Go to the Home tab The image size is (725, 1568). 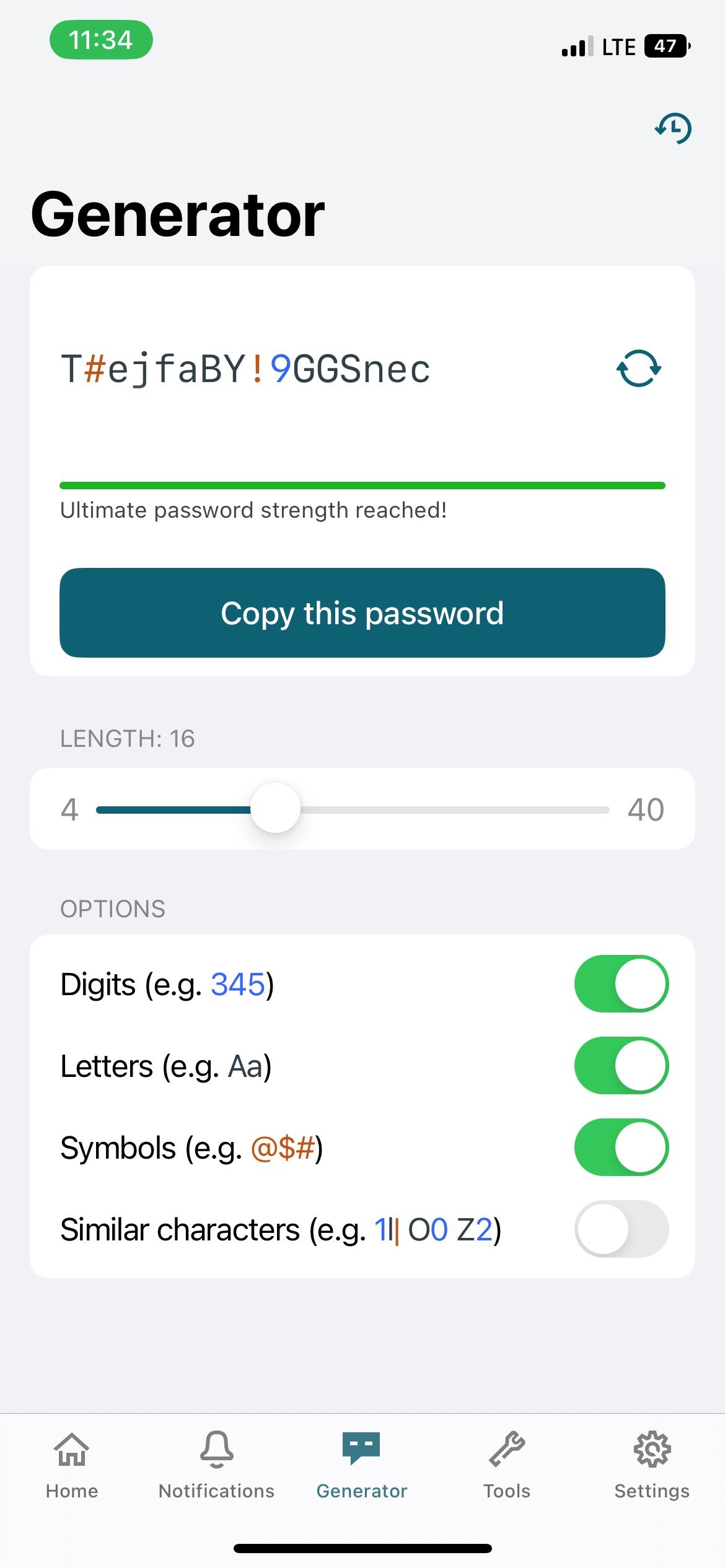(72, 1465)
